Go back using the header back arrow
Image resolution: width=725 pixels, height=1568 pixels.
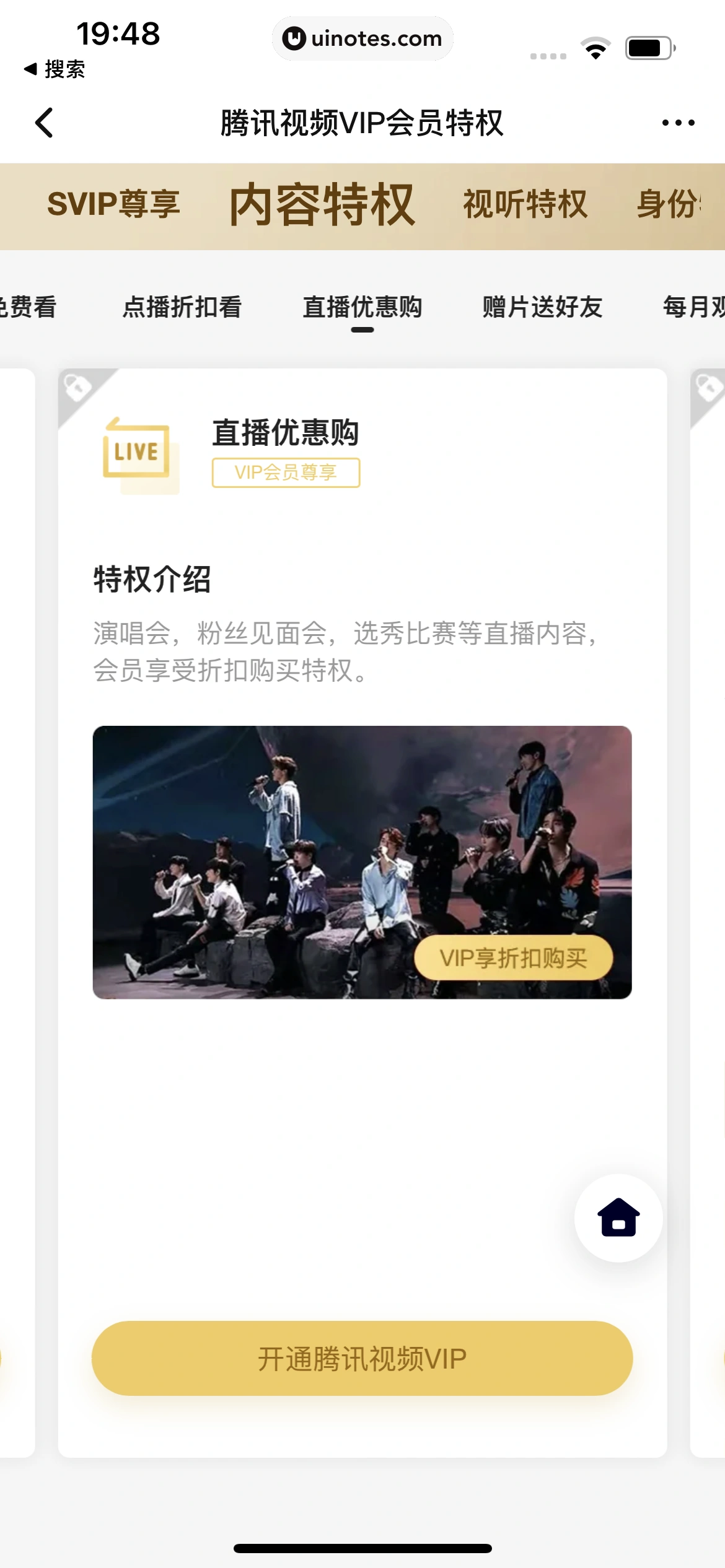(45, 123)
